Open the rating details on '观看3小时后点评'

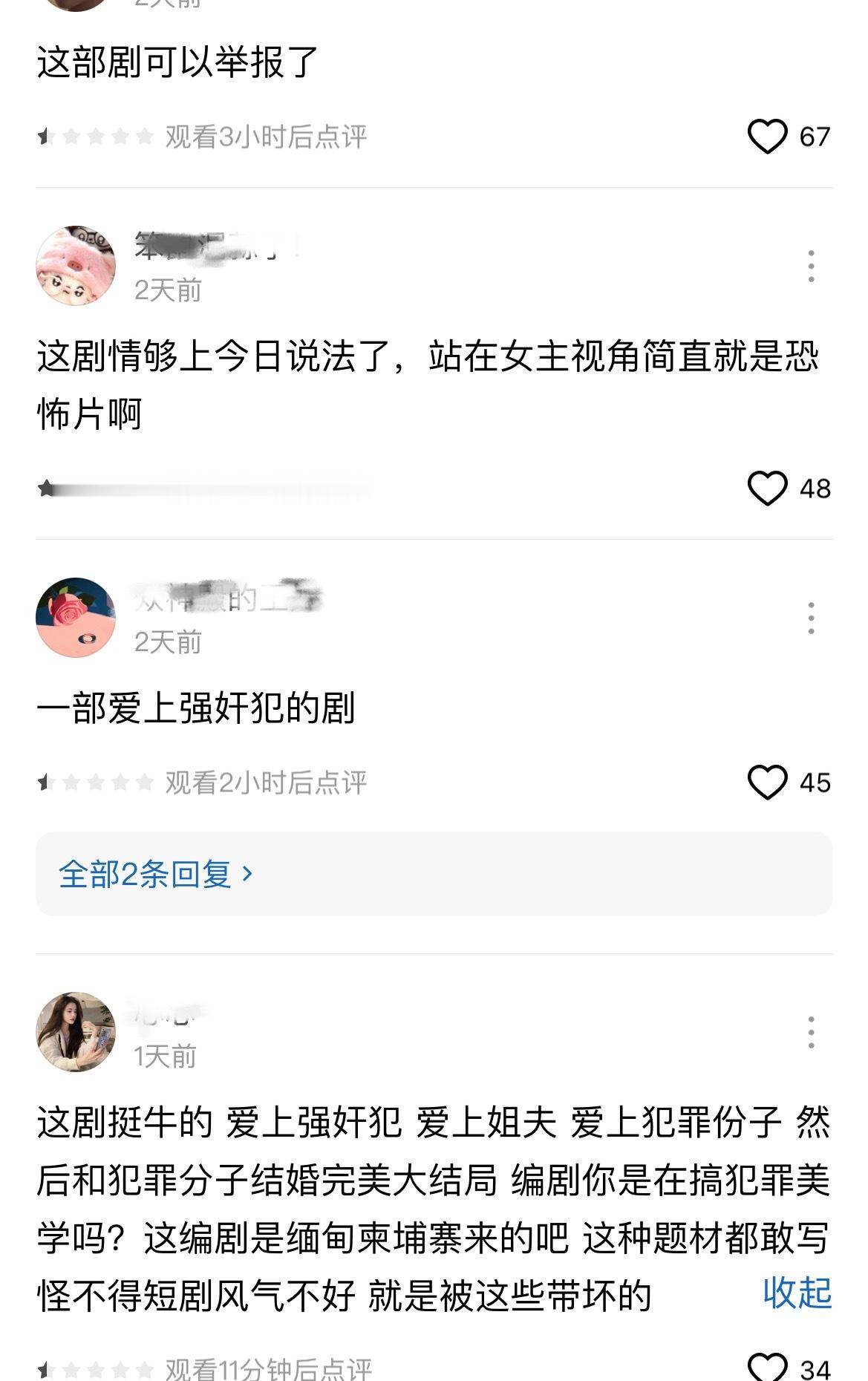[x=267, y=134]
